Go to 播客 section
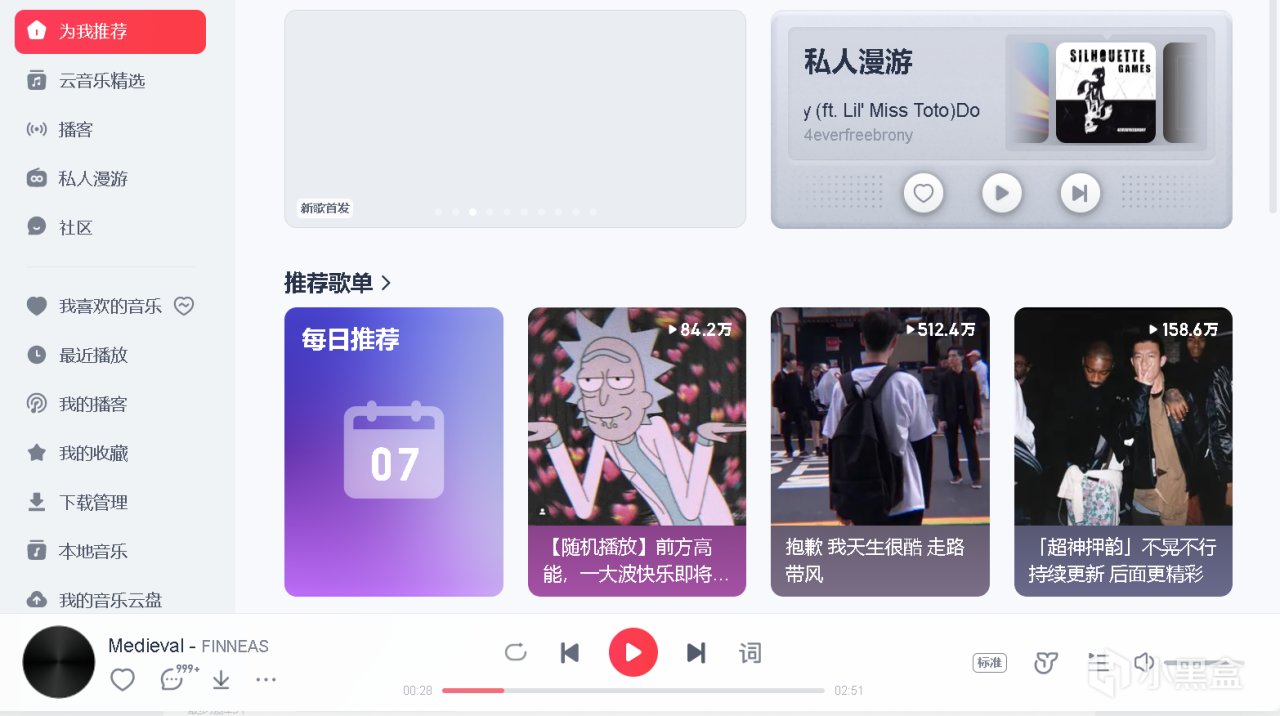 (75, 130)
